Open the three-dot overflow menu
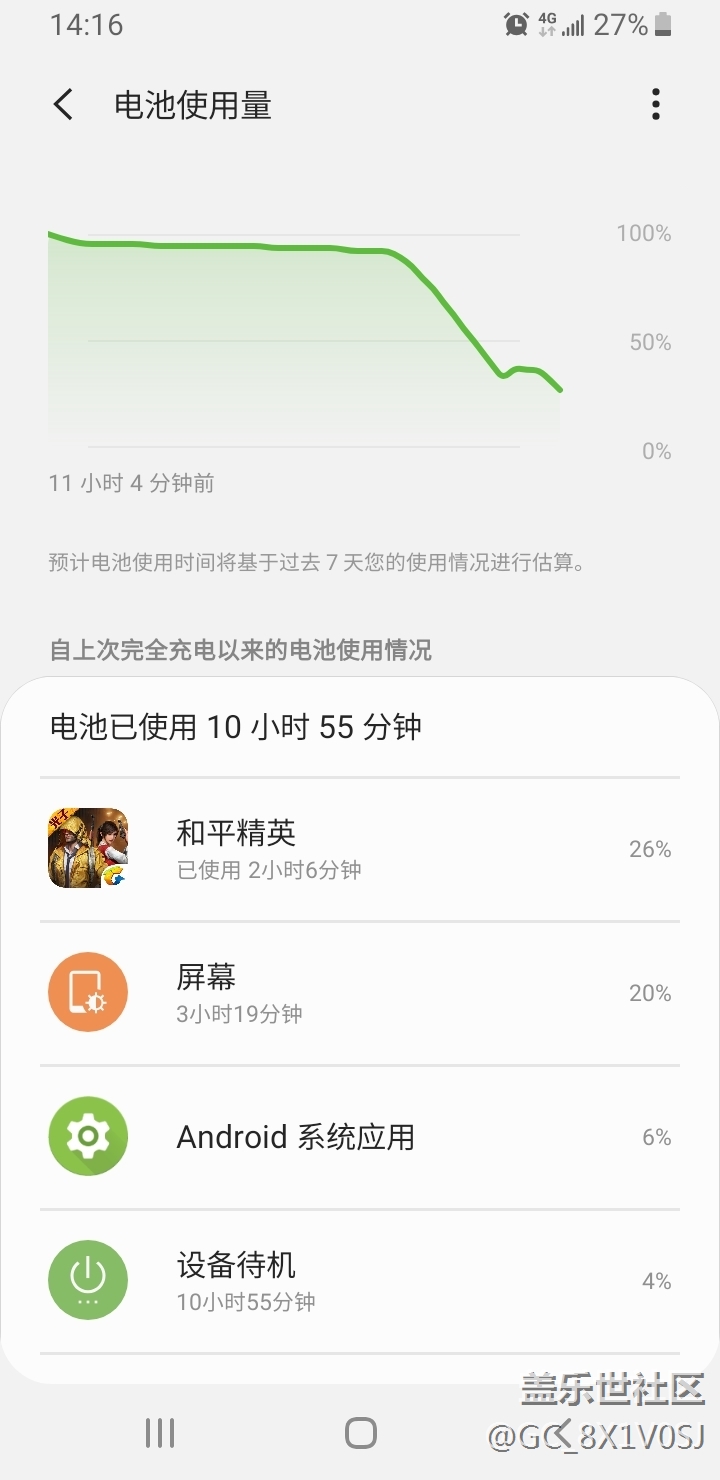This screenshot has height=1480, width=720. [x=656, y=105]
